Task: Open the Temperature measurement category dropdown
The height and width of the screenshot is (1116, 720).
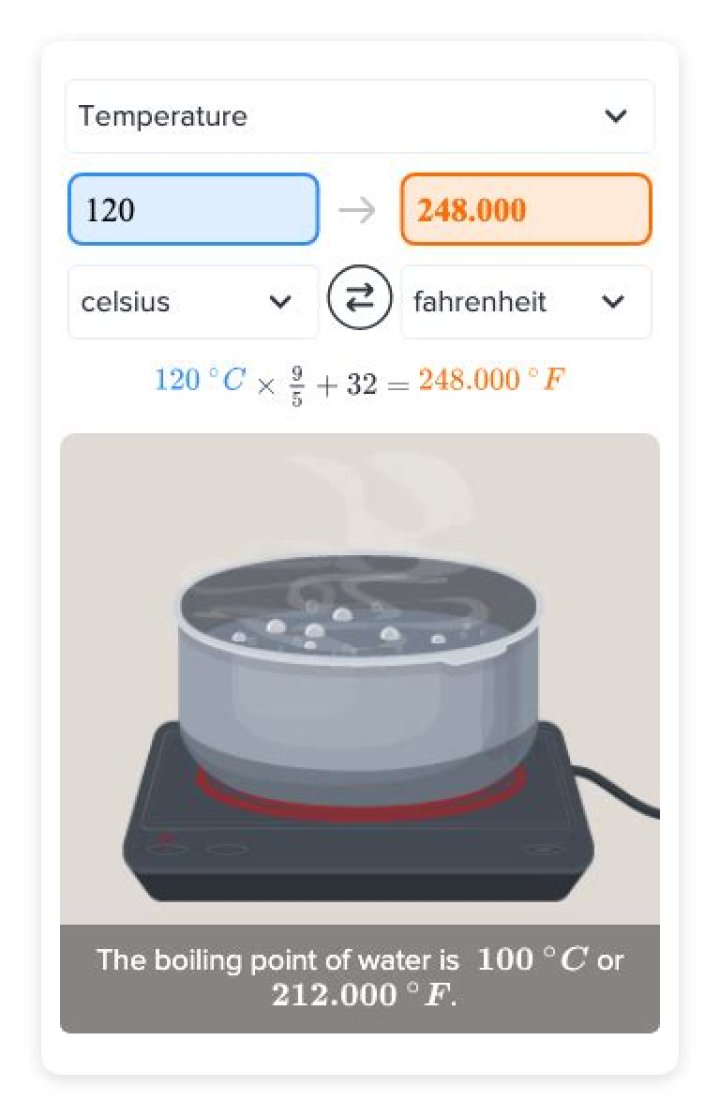Action: (360, 116)
